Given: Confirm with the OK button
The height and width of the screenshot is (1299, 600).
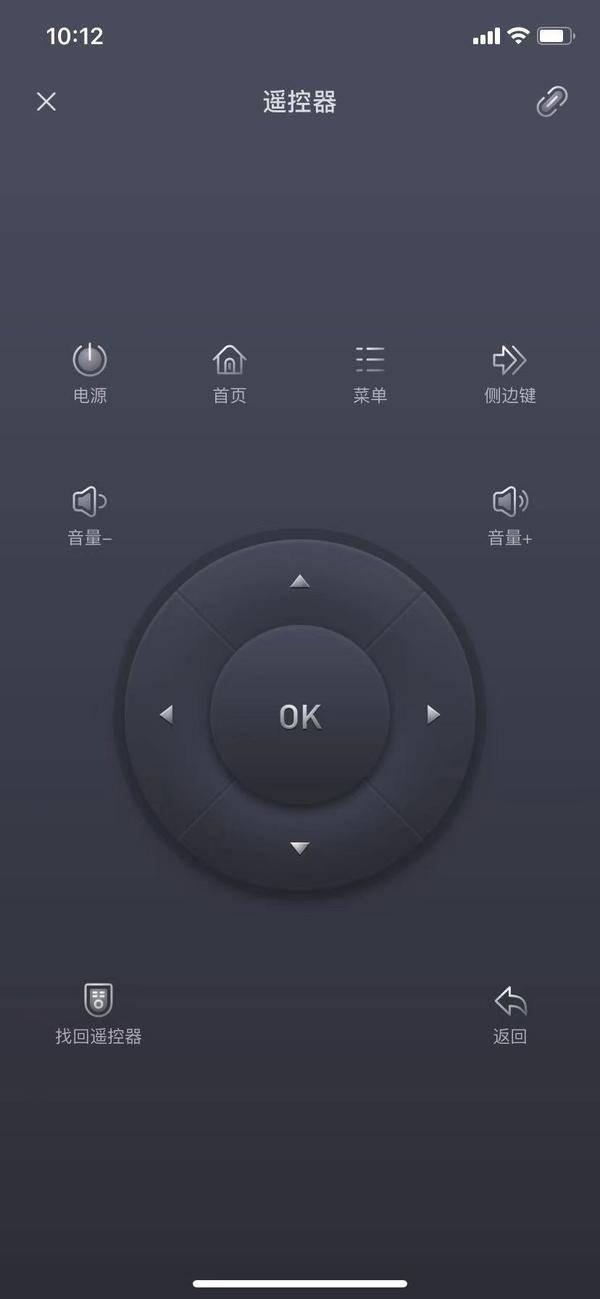Looking at the screenshot, I should 300,715.
